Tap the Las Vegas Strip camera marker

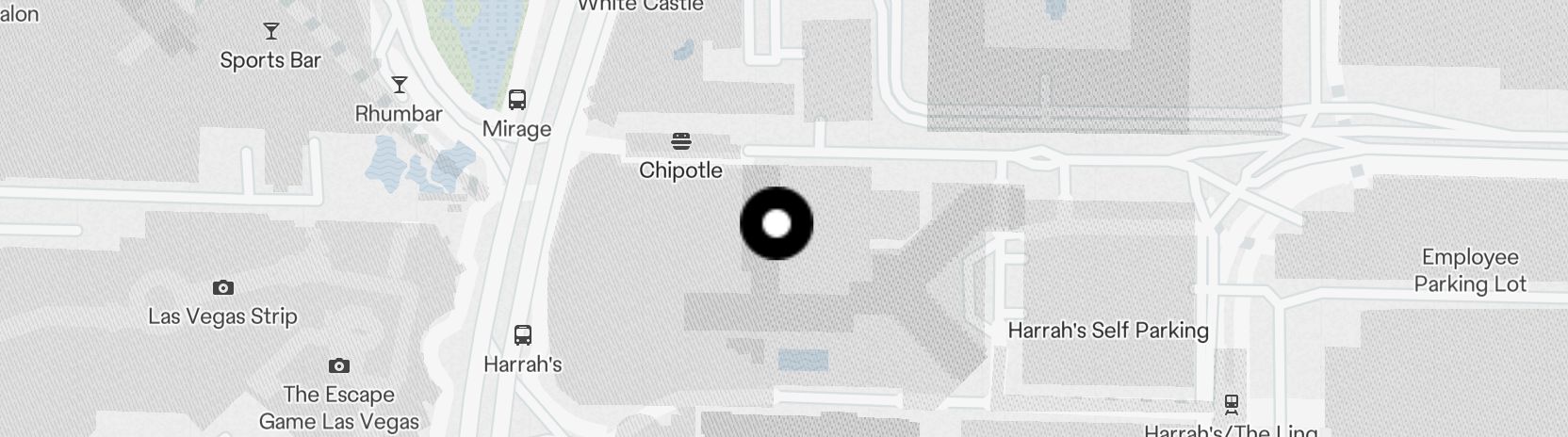point(223,288)
